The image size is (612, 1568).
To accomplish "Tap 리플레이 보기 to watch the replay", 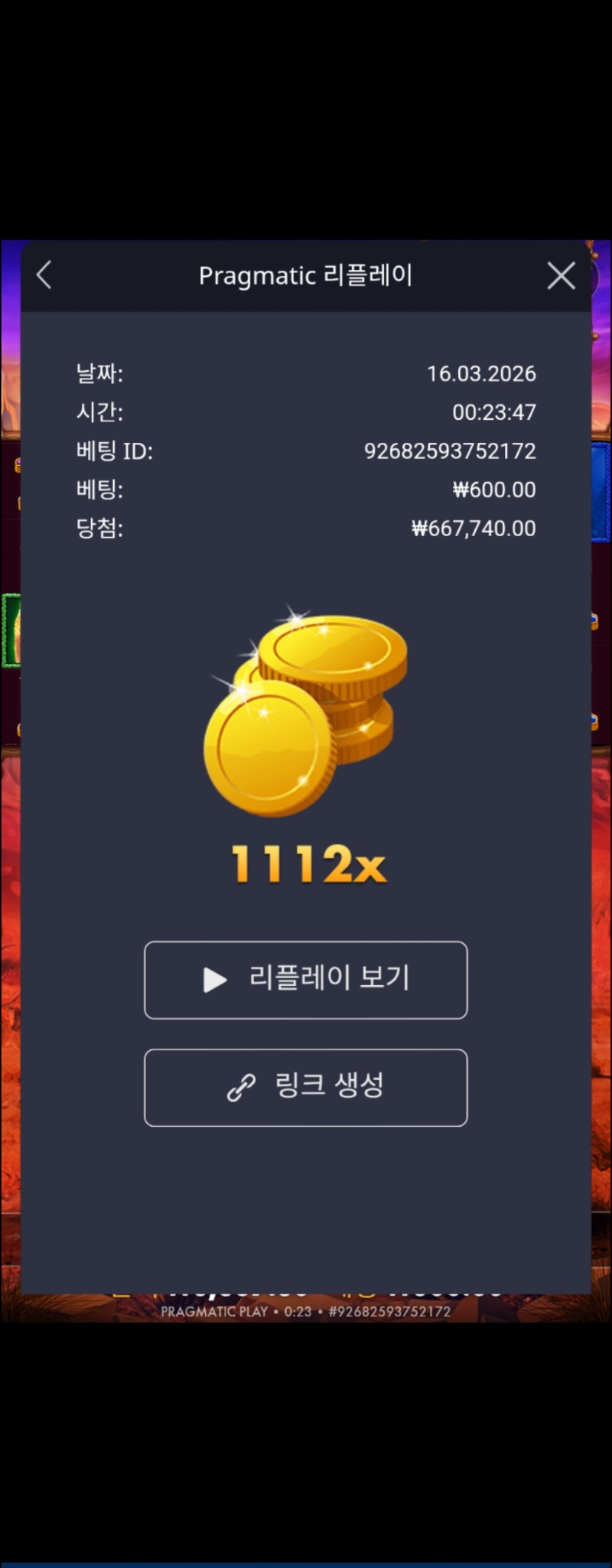I will pyautogui.click(x=305, y=980).
